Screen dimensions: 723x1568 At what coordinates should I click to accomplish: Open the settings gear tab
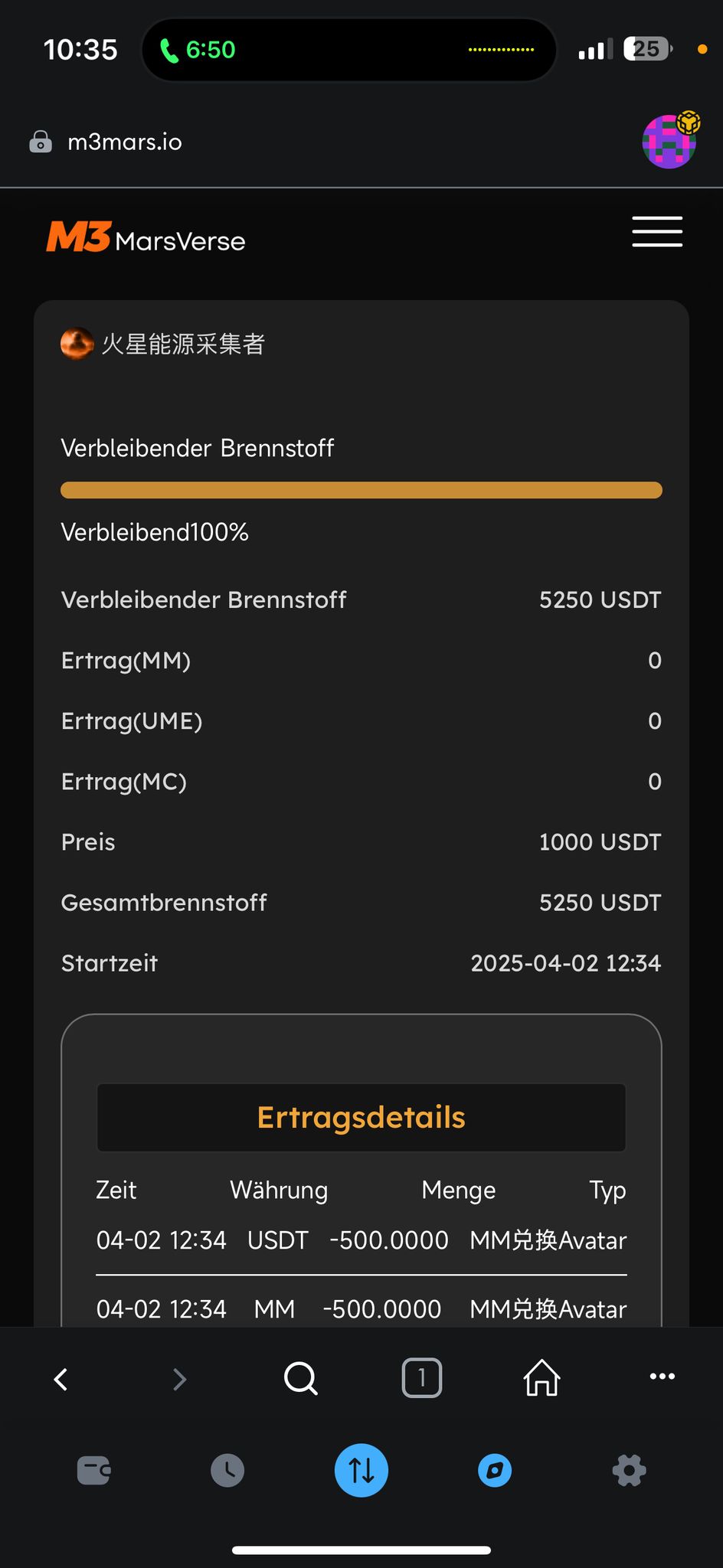(x=629, y=1471)
